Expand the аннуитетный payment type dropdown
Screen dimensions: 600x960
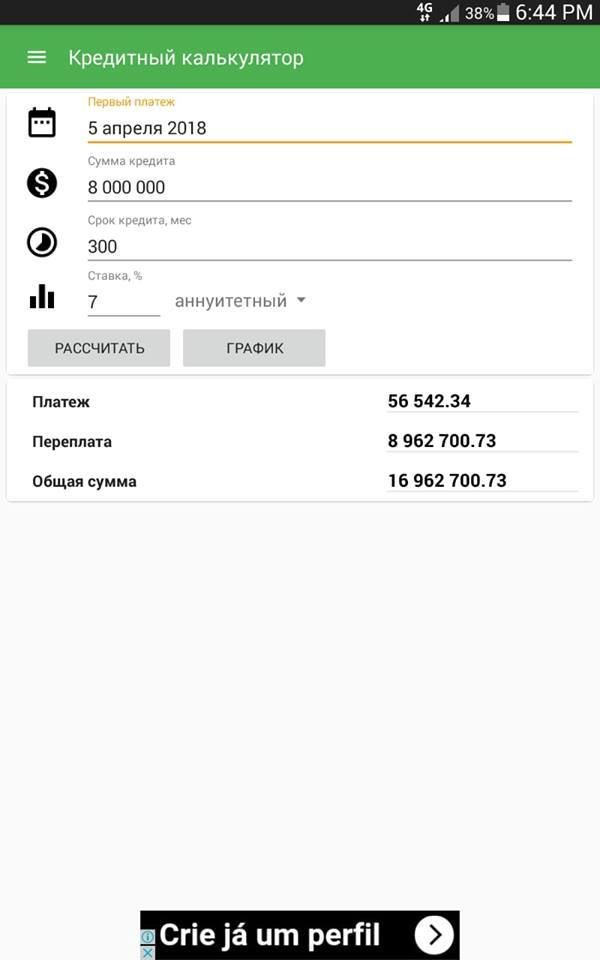point(241,301)
